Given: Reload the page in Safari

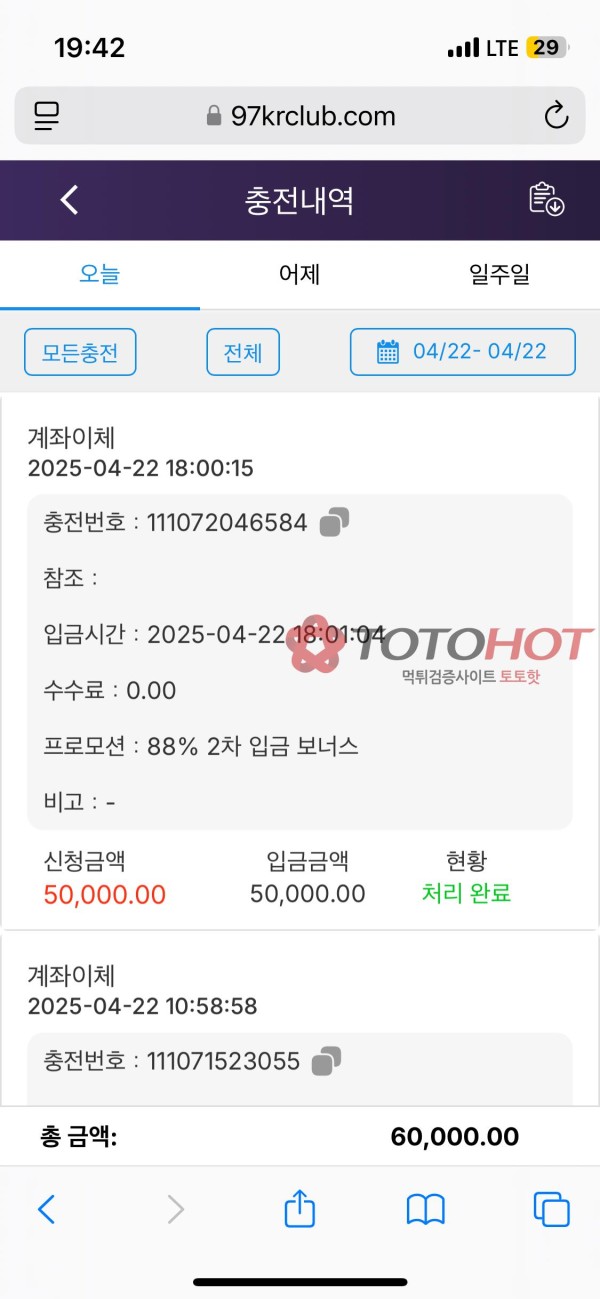Looking at the screenshot, I should tap(556, 116).
